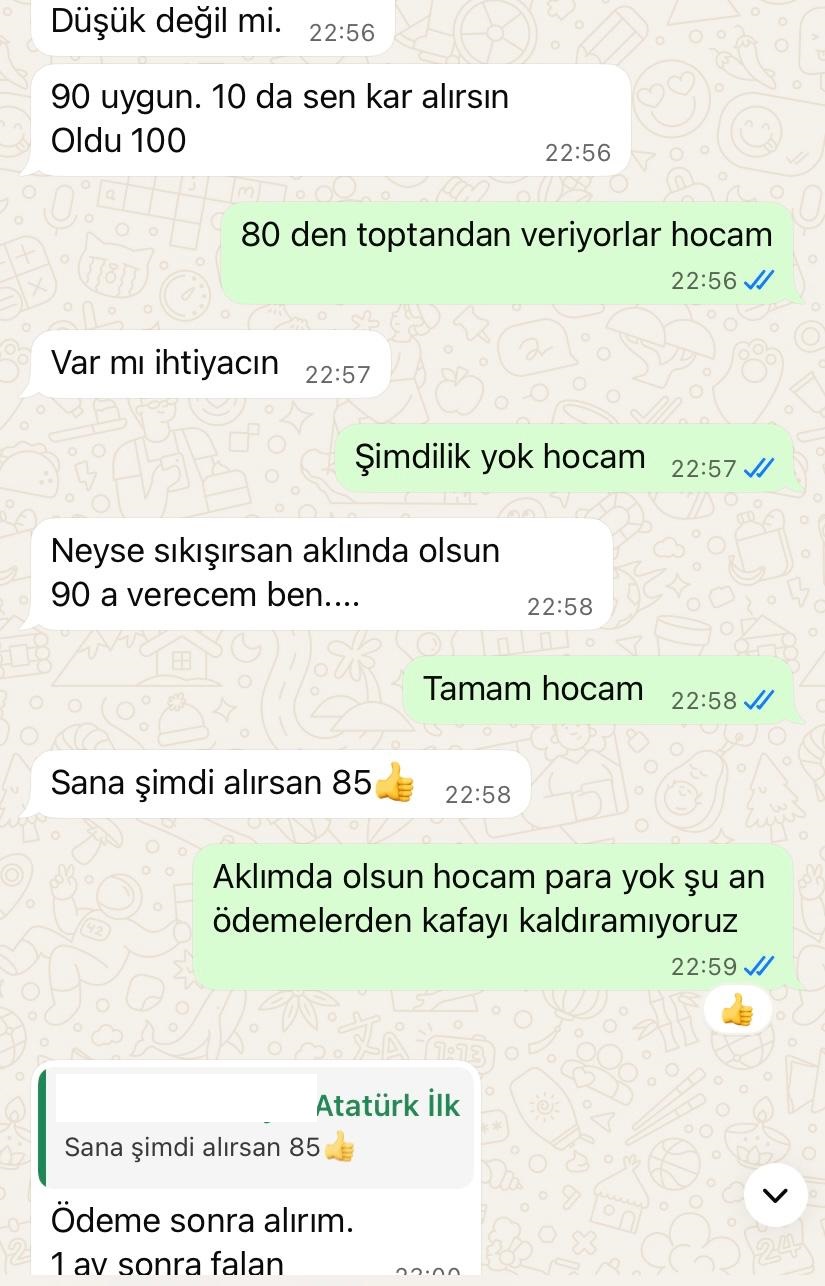Jump to the latest messages with the down arrow
The image size is (825, 1286).
point(775,1194)
